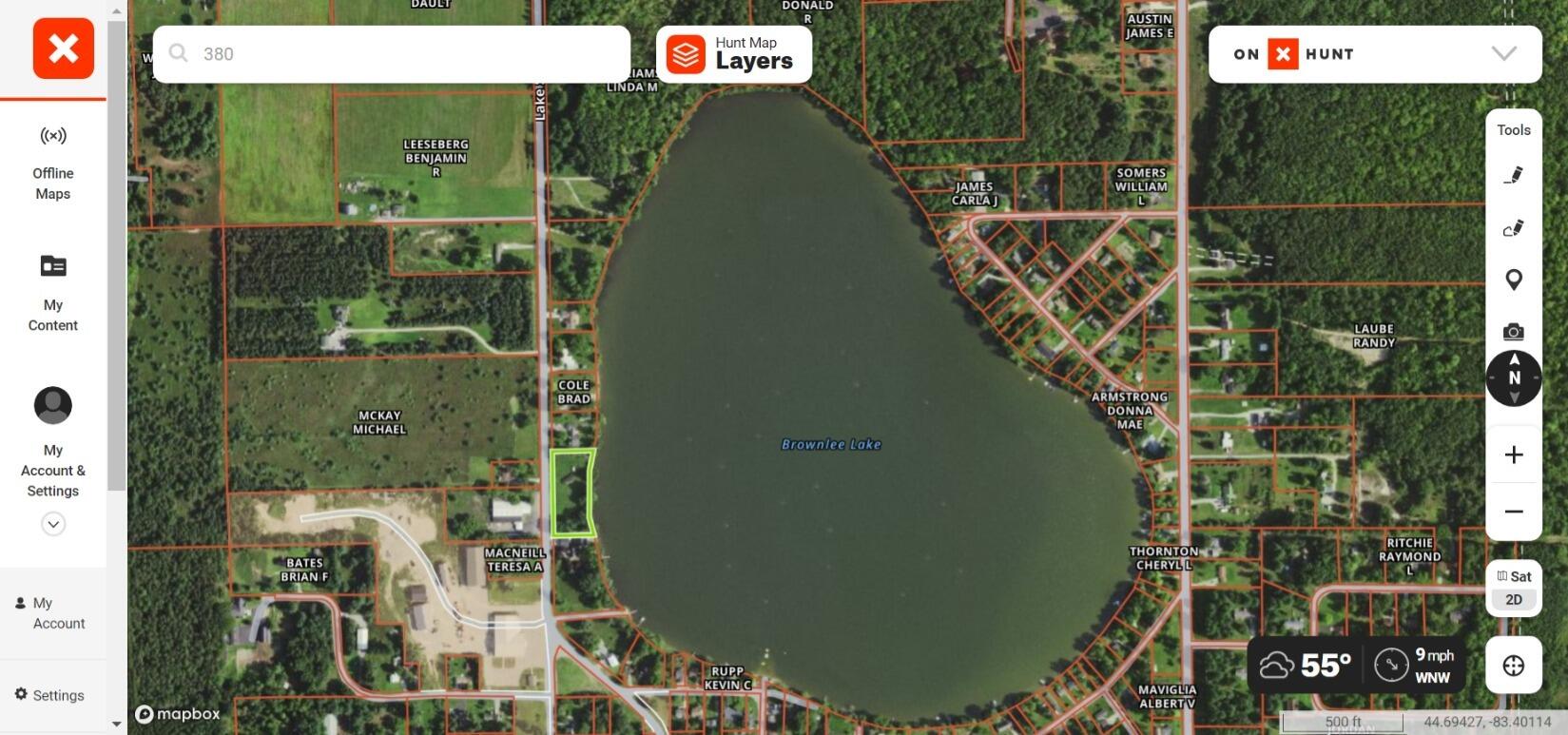
Task: Add a waypoint pin
Action: 1513,280
